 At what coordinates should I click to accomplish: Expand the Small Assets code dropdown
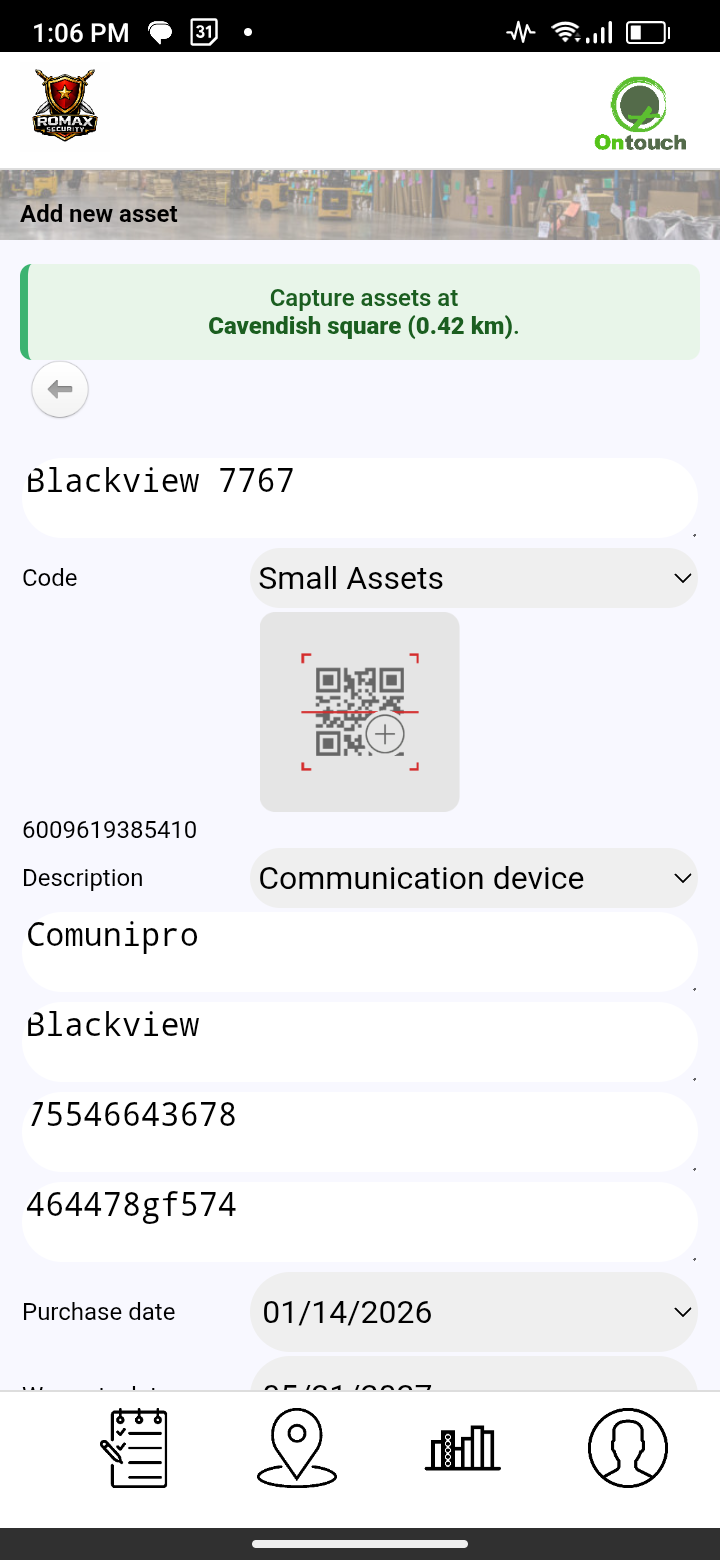[473, 578]
